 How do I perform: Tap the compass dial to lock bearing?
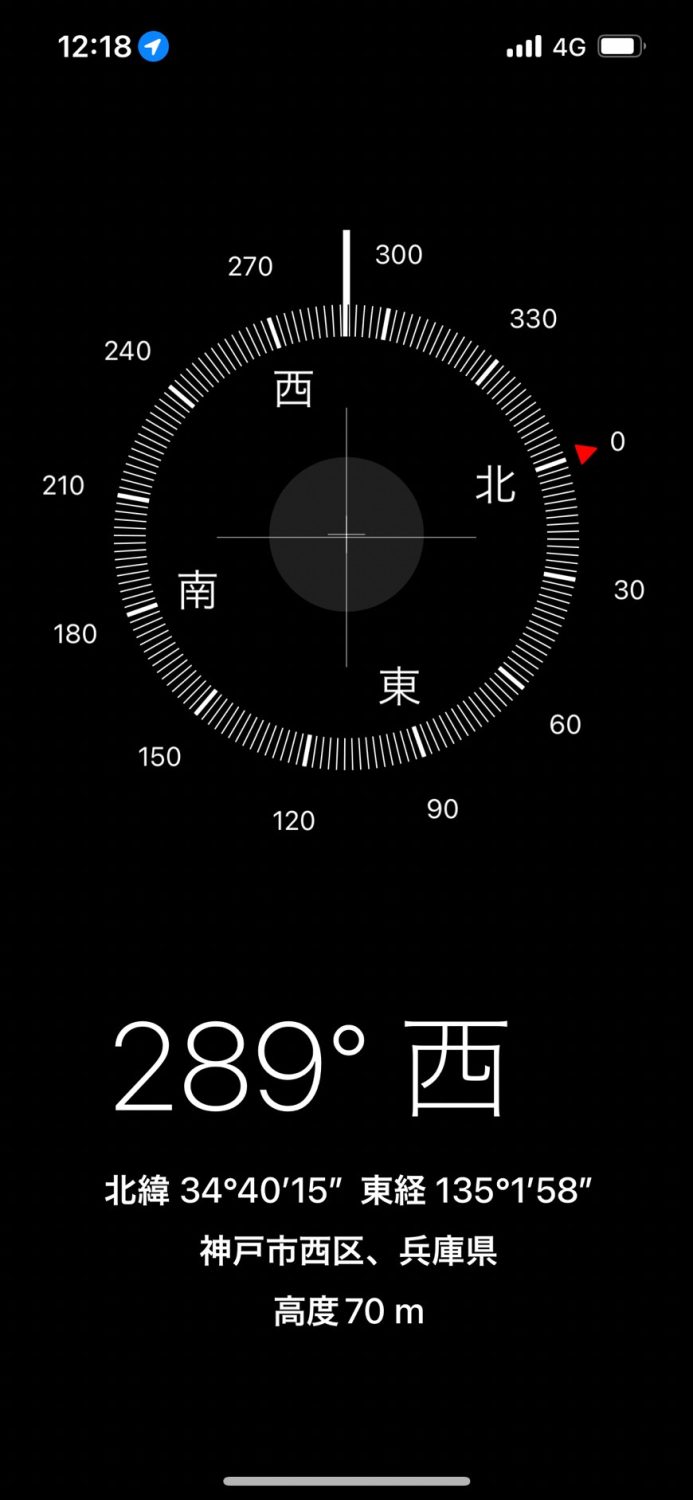(x=346, y=535)
